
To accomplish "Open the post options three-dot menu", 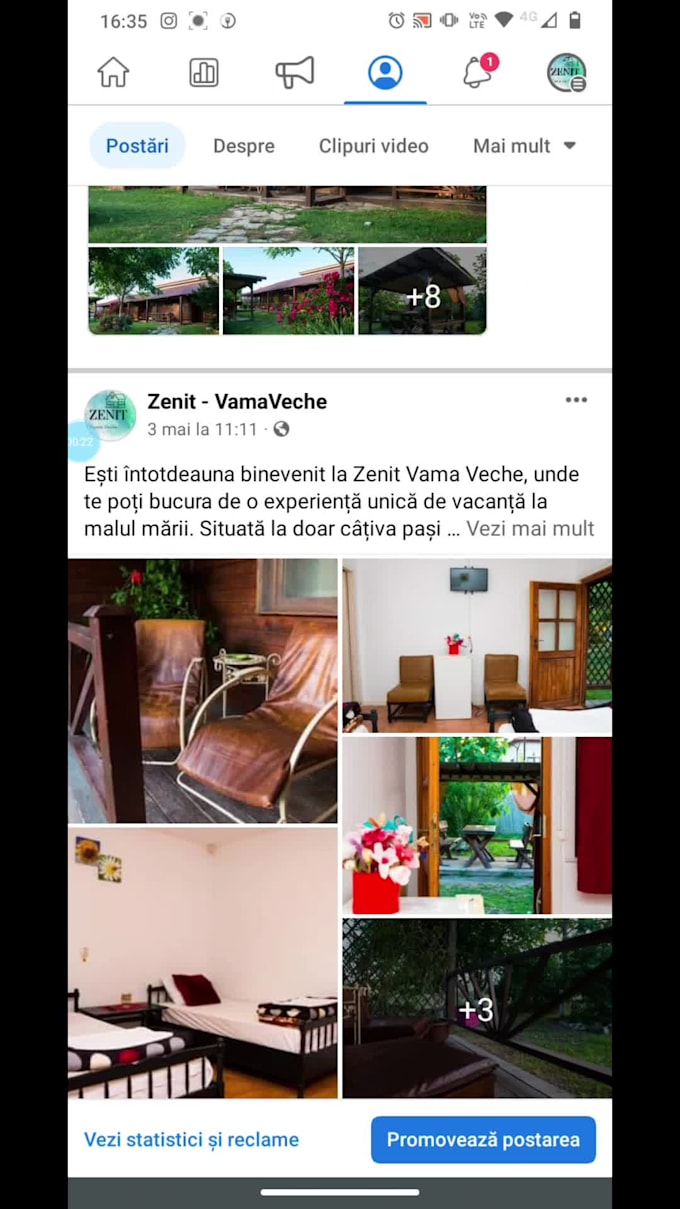I will pos(576,400).
